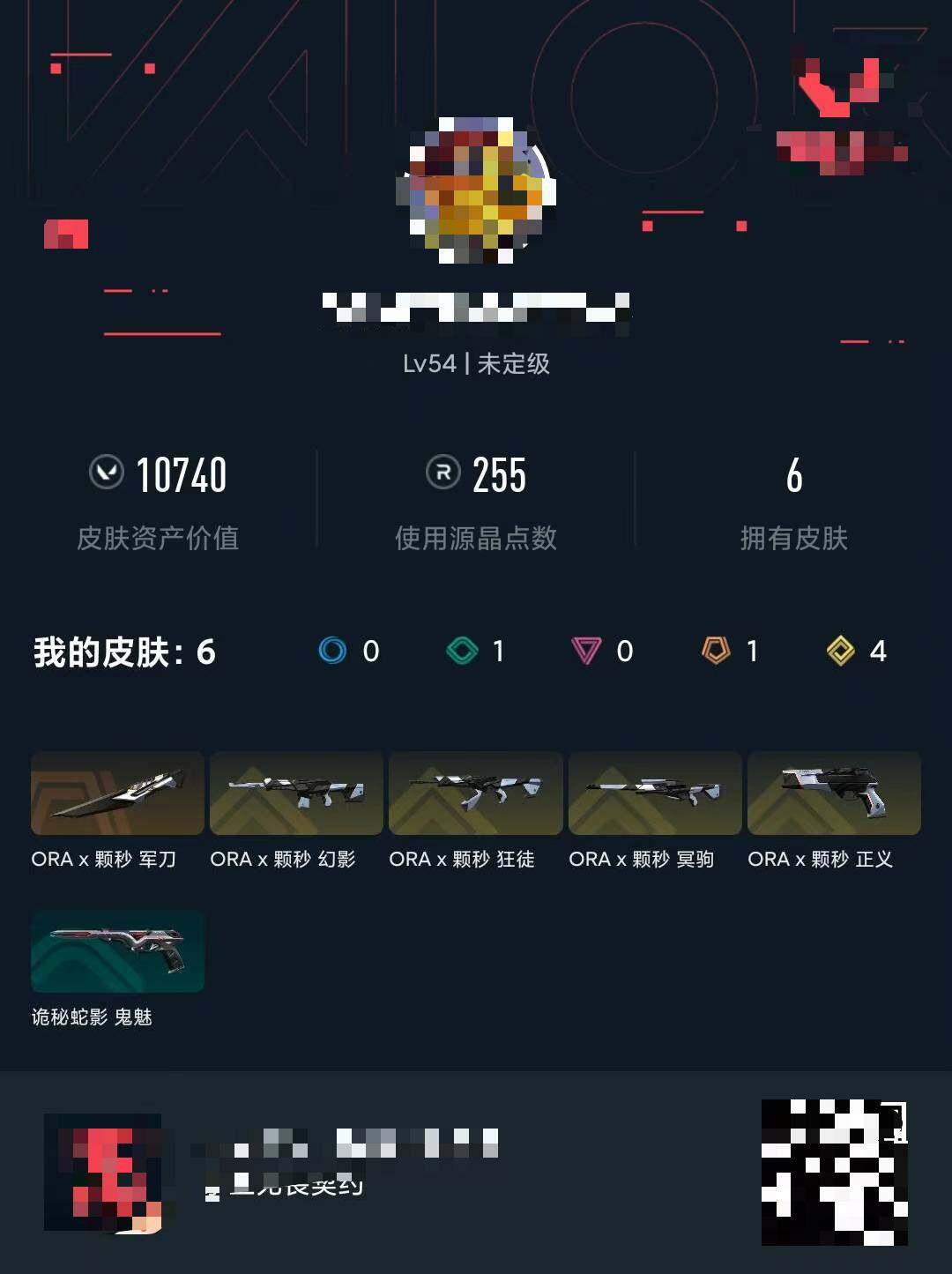This screenshot has width=952, height=1274.
Task: Open the ORA x 颗秒 军刀 knife skin card
Action: [117, 794]
